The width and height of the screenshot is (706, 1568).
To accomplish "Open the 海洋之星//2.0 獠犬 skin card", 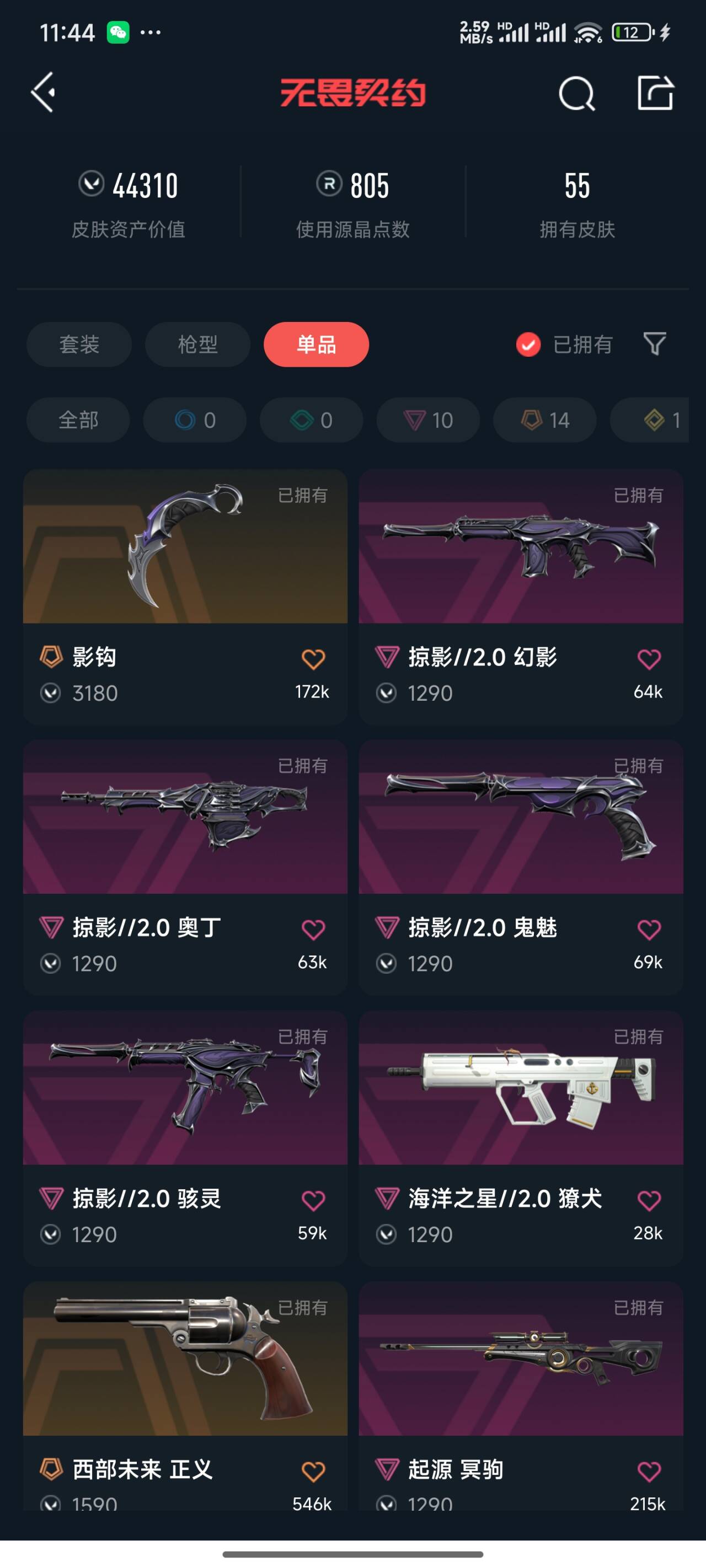I will [x=521, y=1088].
